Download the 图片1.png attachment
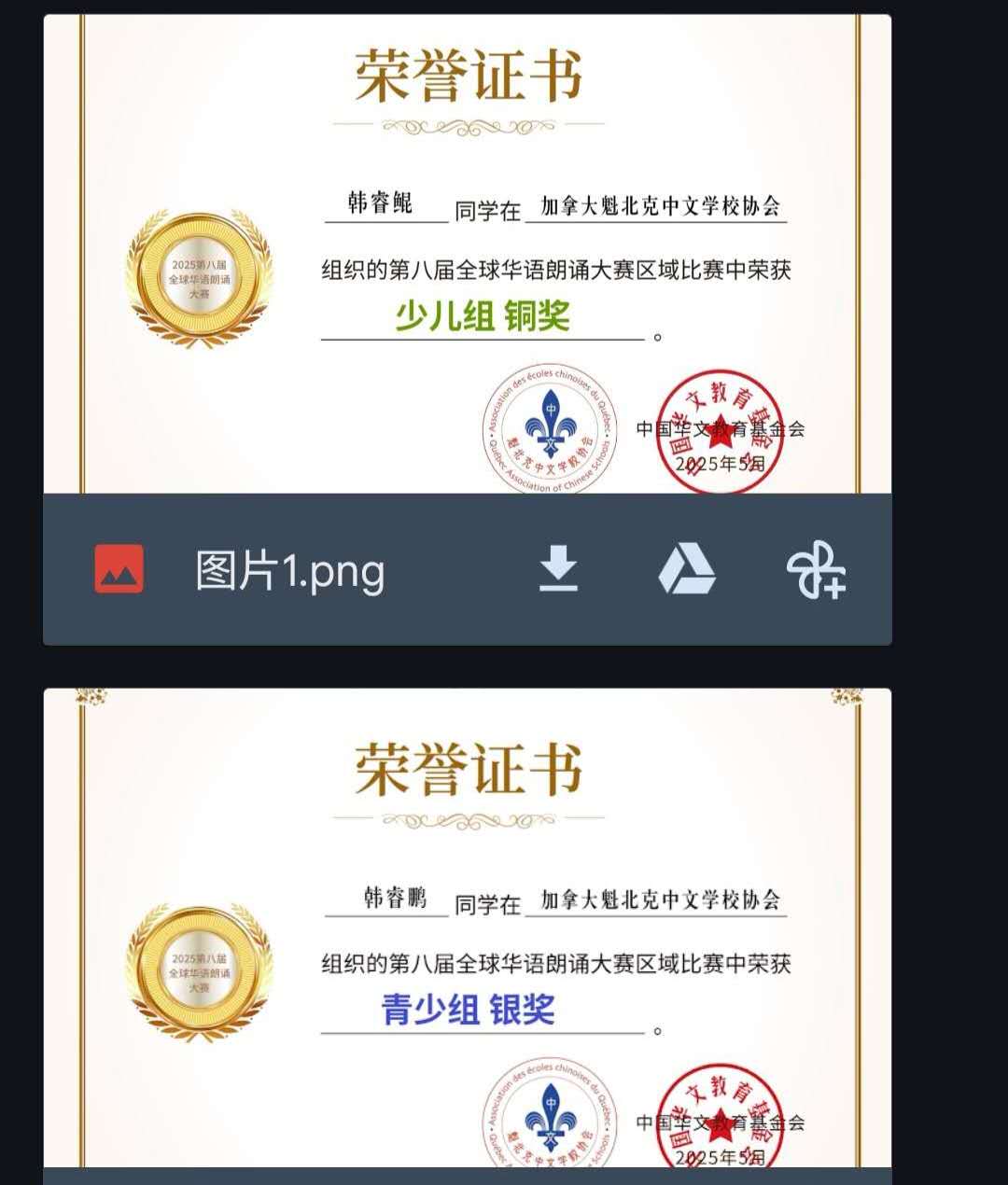This screenshot has height=1185, width=1008. click(558, 569)
